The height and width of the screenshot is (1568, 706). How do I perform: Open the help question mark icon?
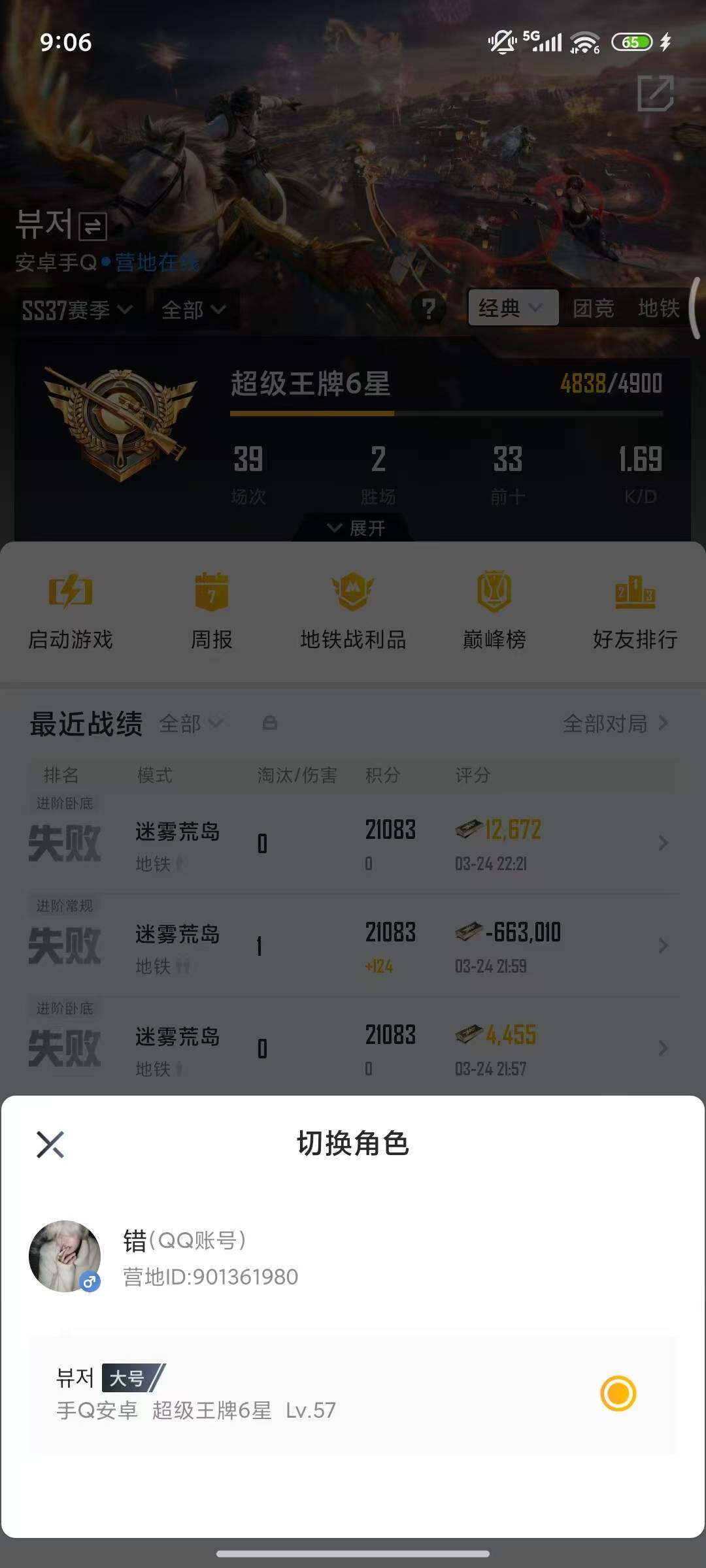[428, 309]
